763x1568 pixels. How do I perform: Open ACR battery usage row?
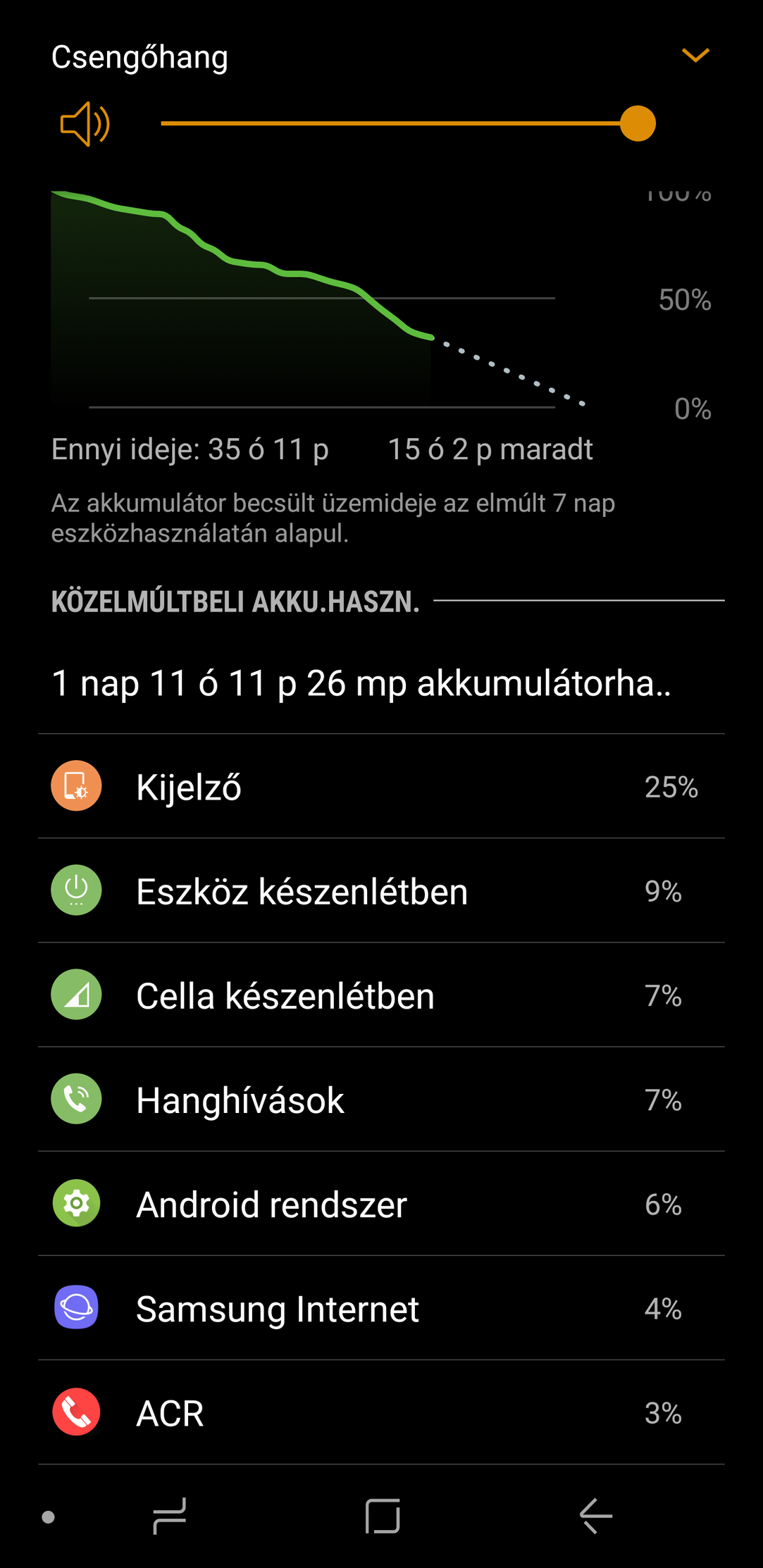click(x=381, y=1412)
